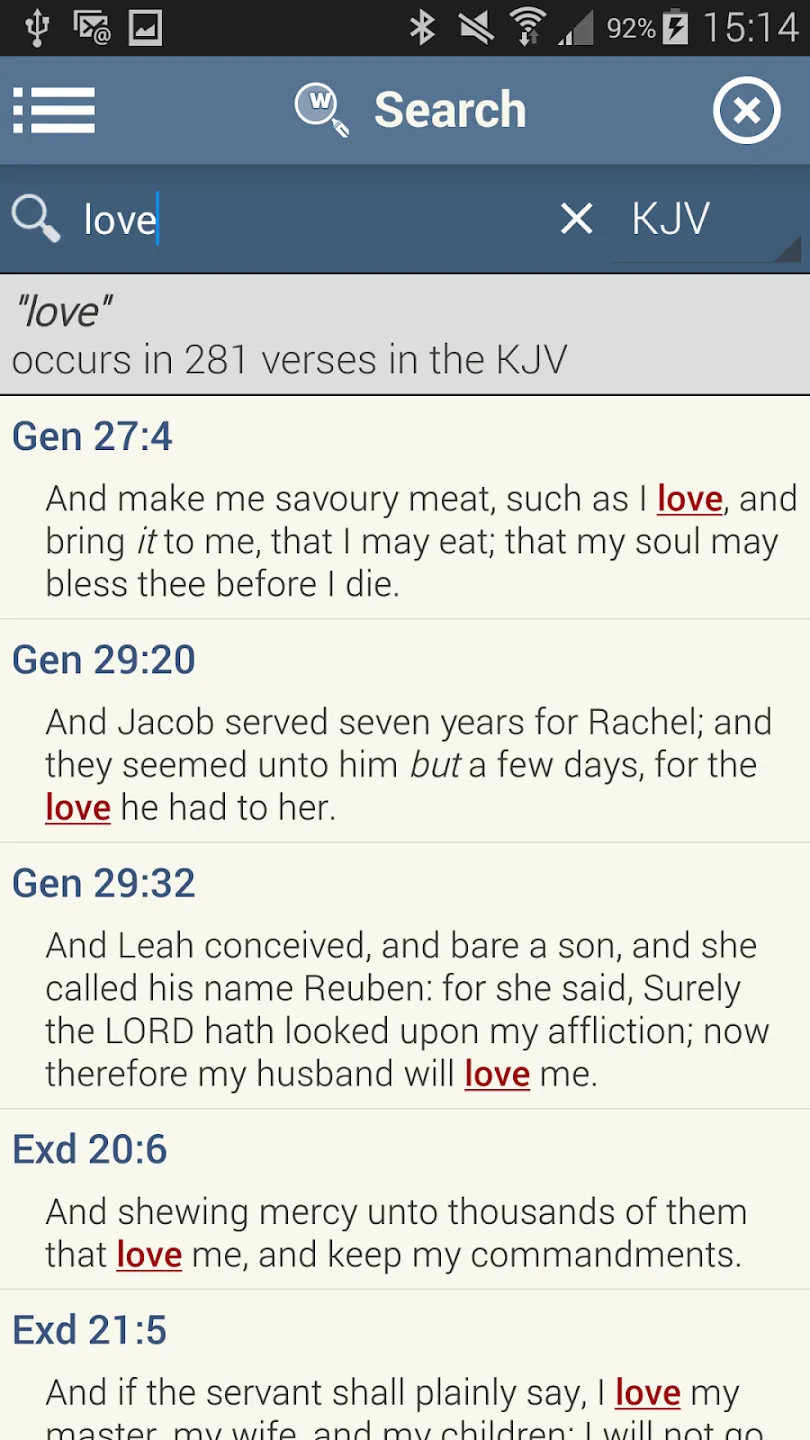Image resolution: width=810 pixels, height=1440 pixels.
Task: Clear the search text with the X icon
Action: coord(575,218)
